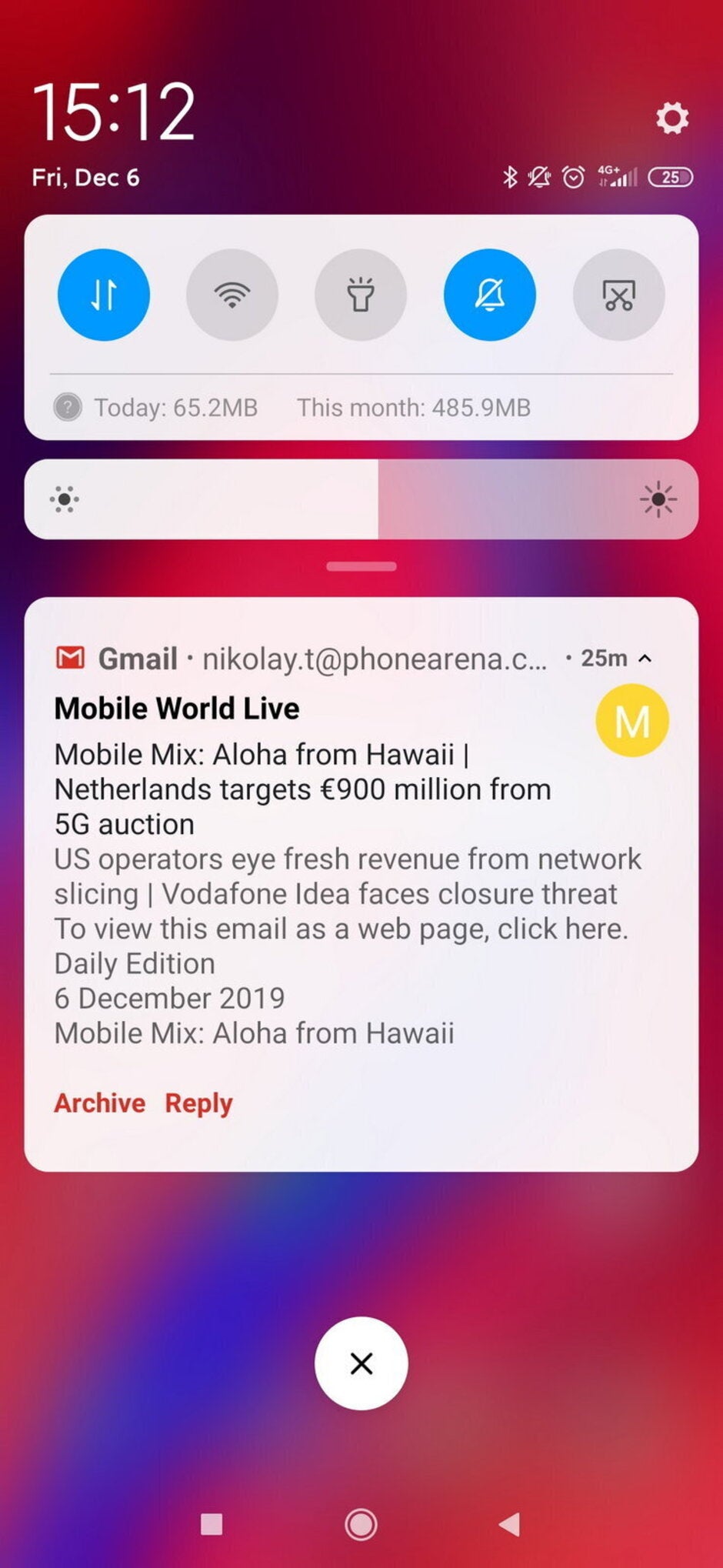This screenshot has height=1568, width=723.
Task: Turn on the flashlight
Action: 361,295
